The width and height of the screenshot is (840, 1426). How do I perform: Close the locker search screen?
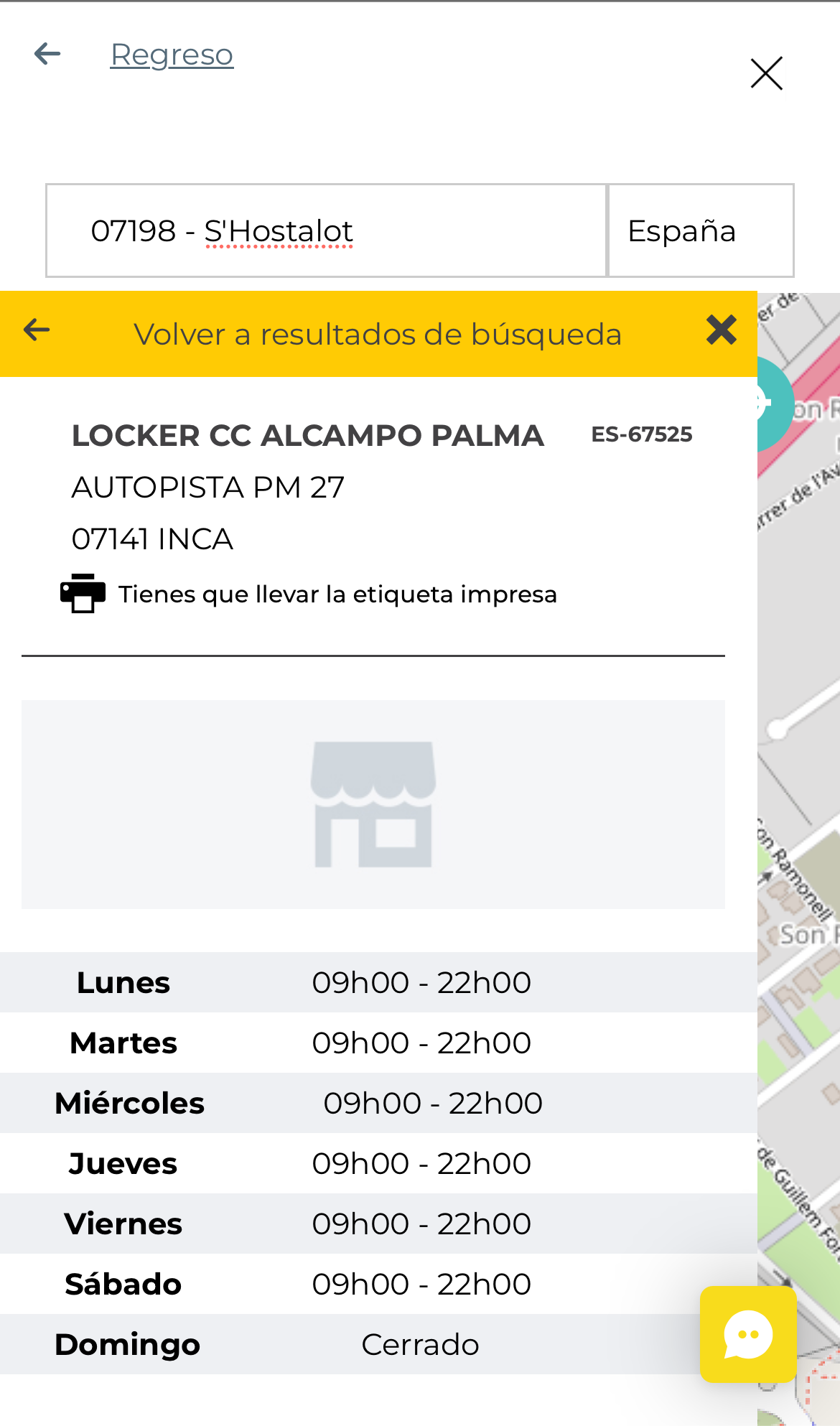(766, 73)
